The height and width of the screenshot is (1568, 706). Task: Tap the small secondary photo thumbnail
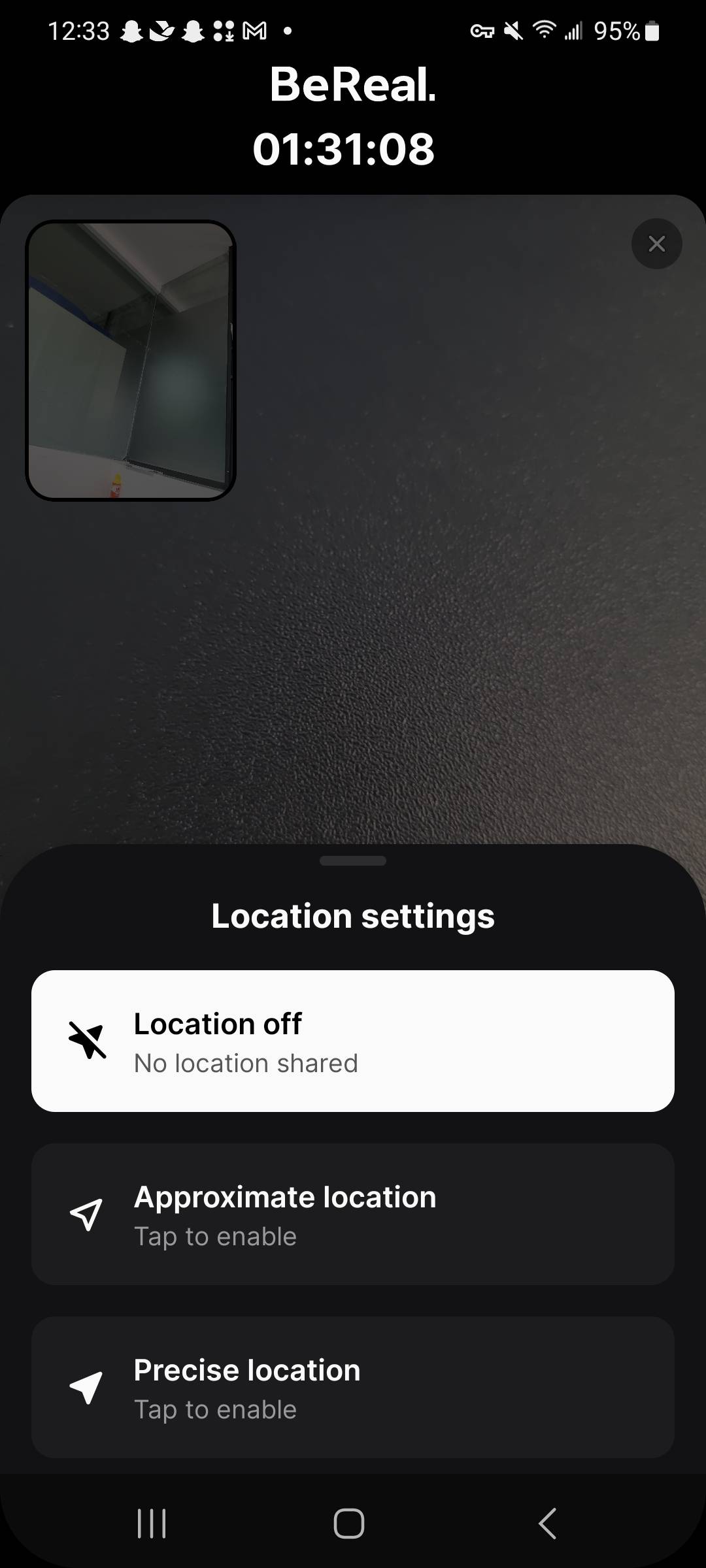coord(131,361)
